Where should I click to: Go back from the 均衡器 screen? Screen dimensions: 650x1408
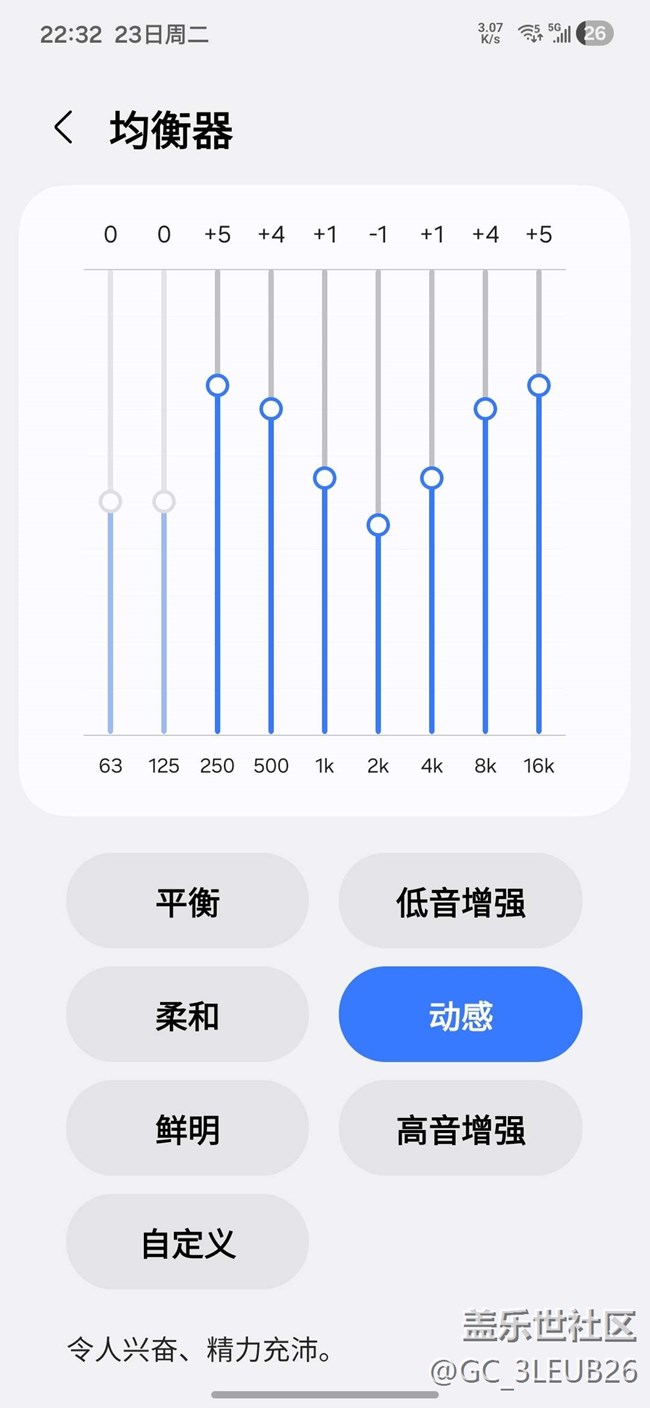point(64,128)
